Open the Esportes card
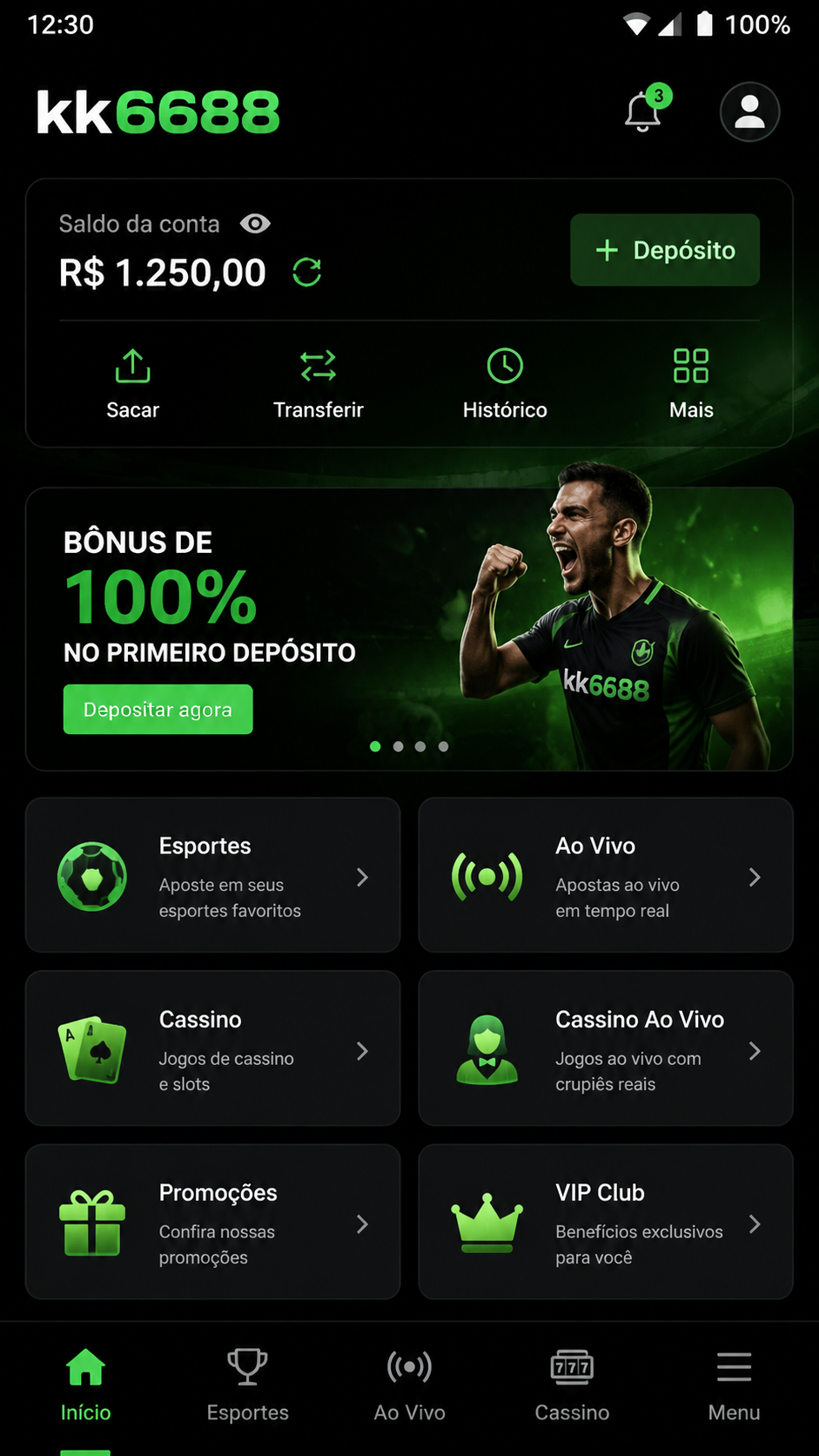 coord(212,875)
